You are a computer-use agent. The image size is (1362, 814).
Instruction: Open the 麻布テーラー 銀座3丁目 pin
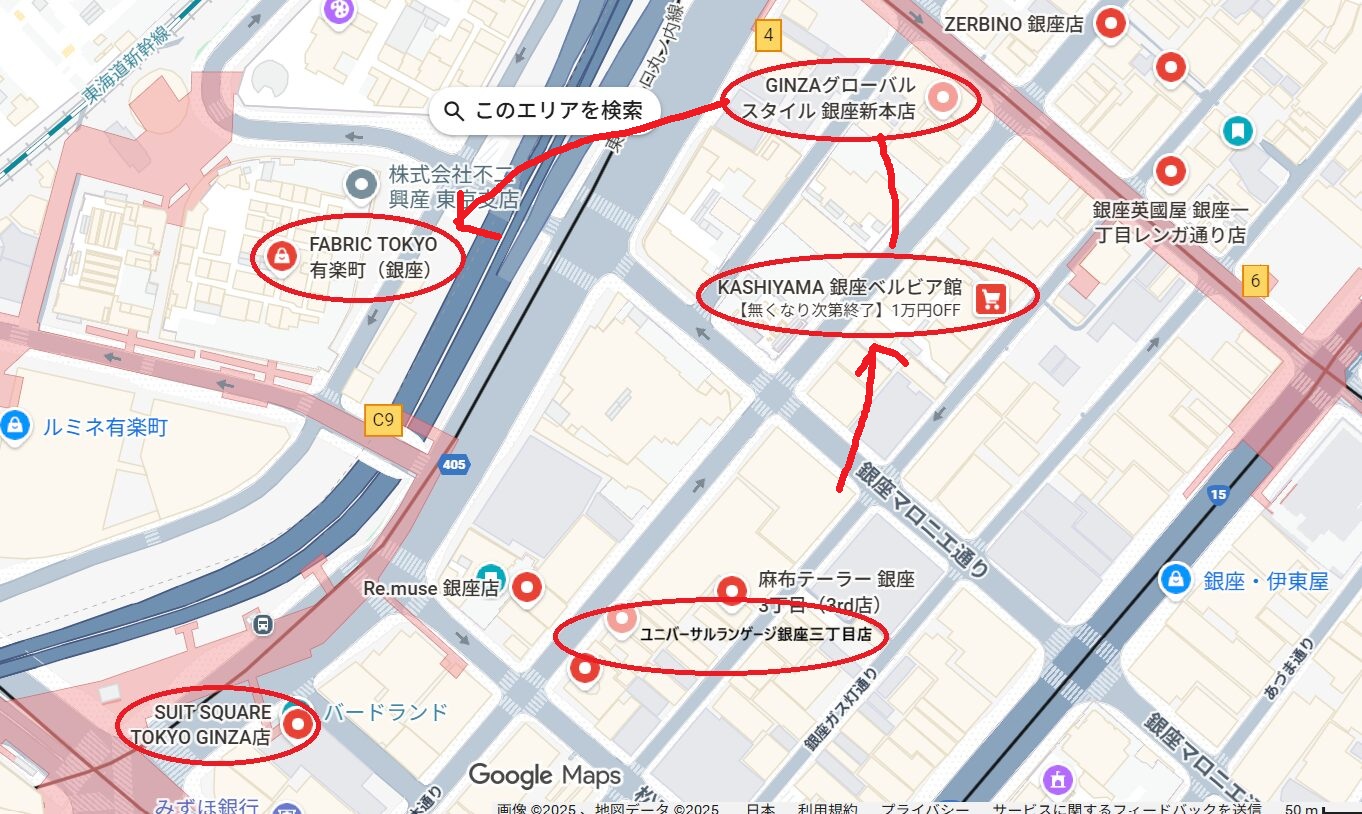pyautogui.click(x=733, y=590)
